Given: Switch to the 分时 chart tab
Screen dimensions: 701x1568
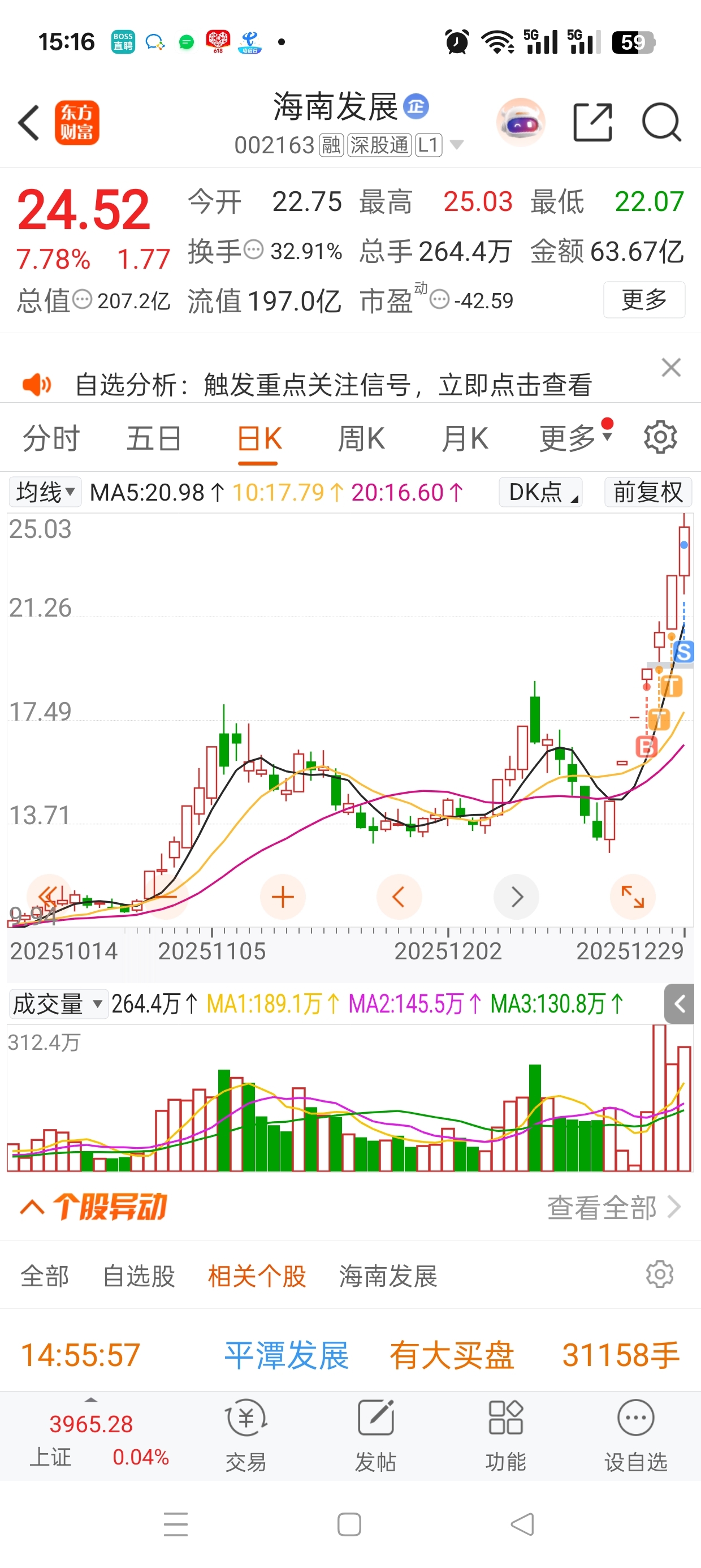Looking at the screenshot, I should tap(51, 438).
